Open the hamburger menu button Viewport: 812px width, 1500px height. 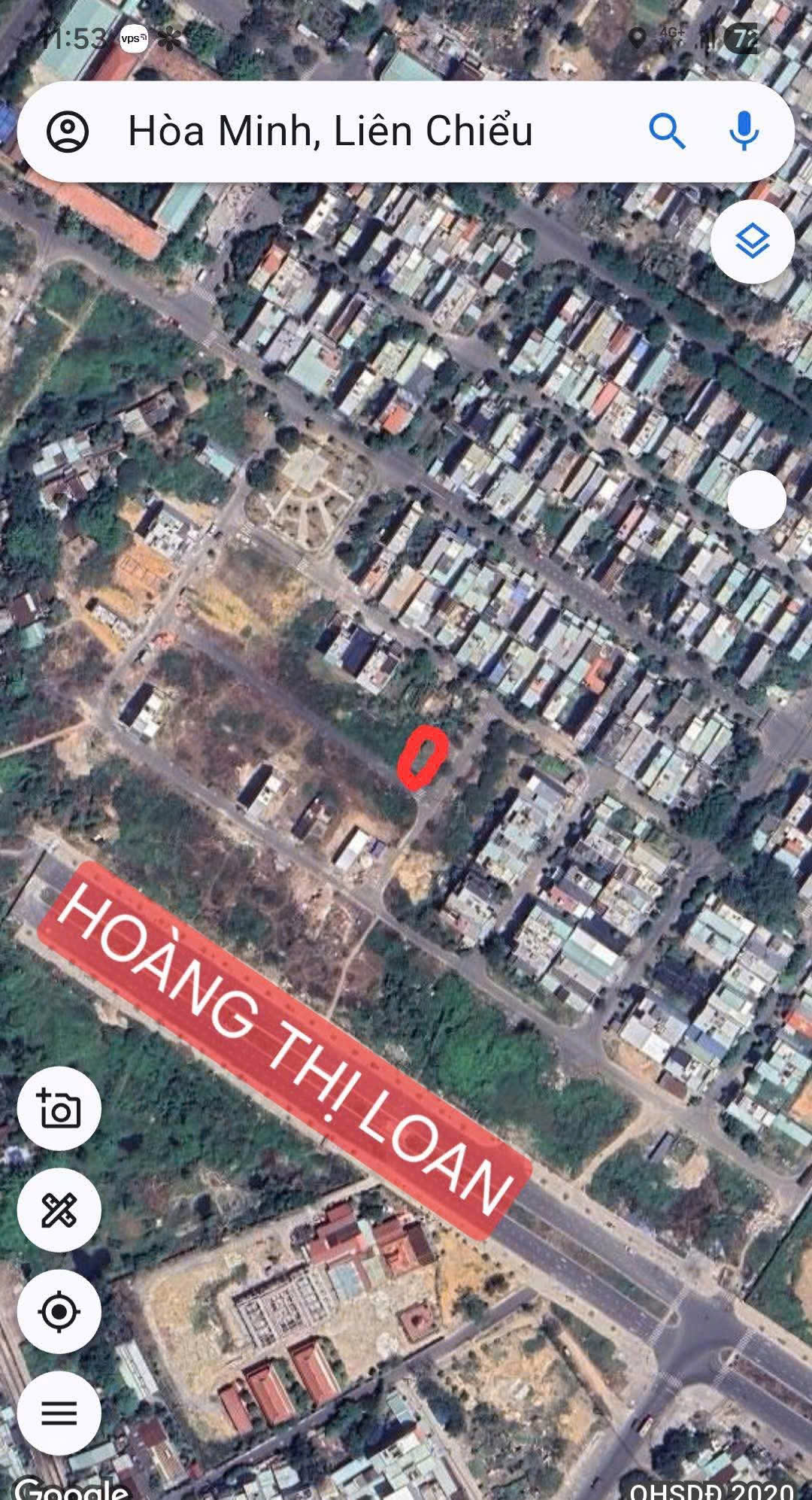tap(59, 1413)
